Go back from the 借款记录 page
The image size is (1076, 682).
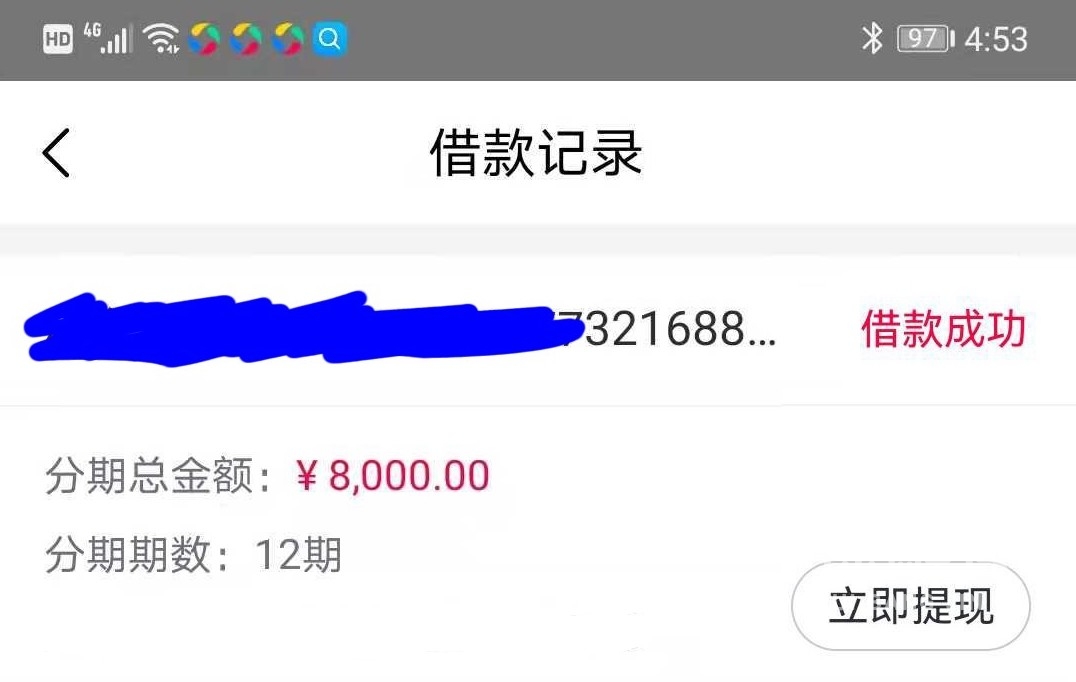(56, 153)
